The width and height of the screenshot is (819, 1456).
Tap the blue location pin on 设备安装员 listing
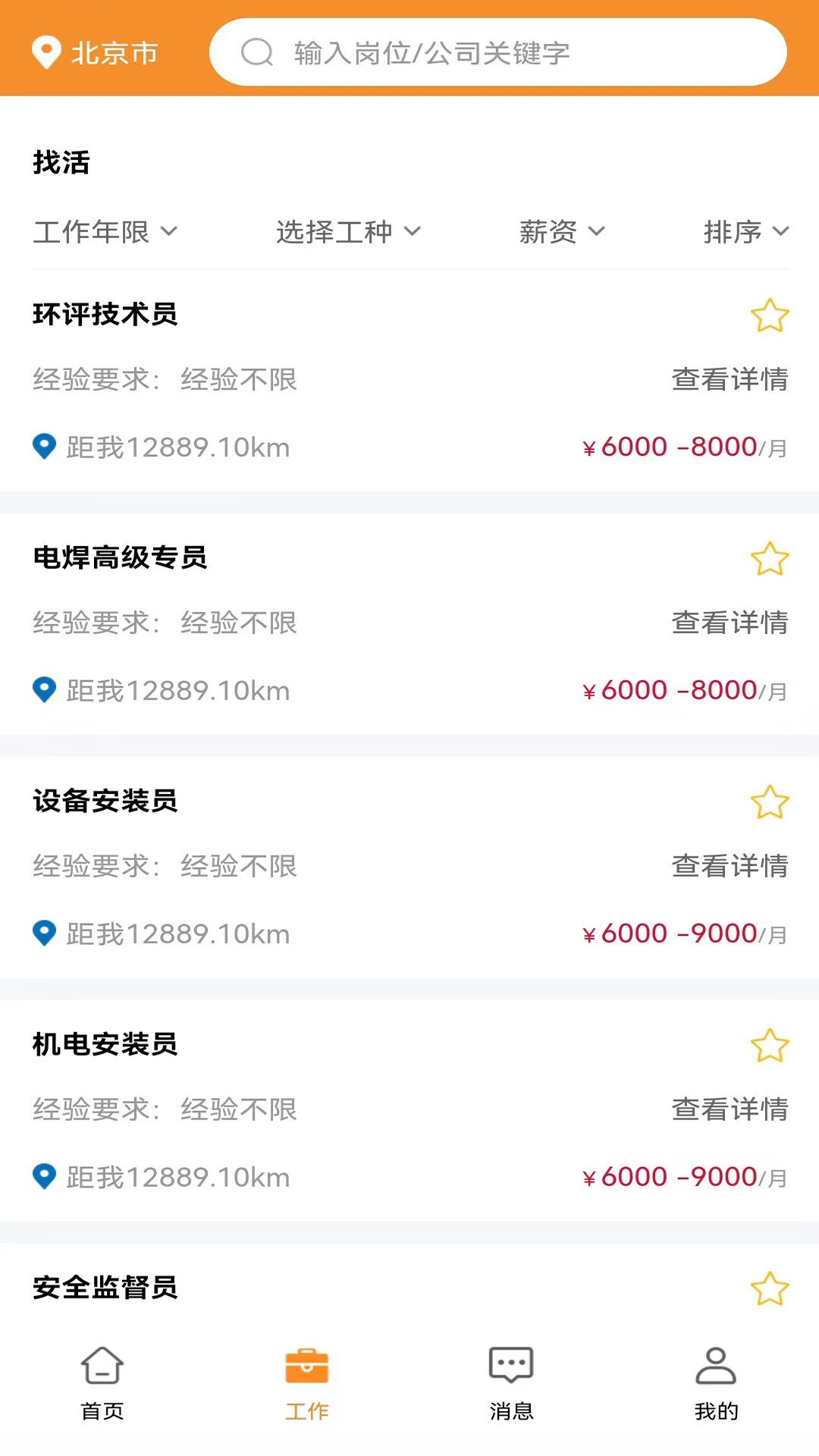(x=45, y=934)
